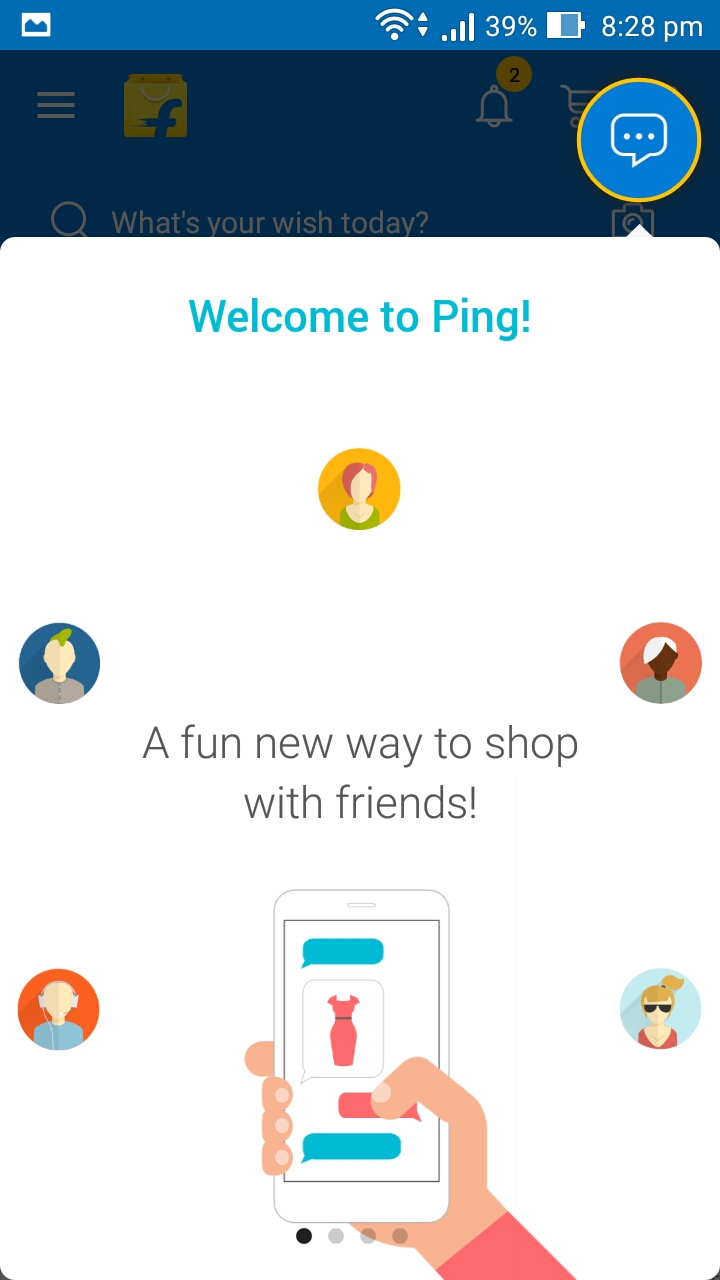720x1280 pixels.
Task: Jump to the second onboarding page dot
Action: click(x=336, y=1236)
